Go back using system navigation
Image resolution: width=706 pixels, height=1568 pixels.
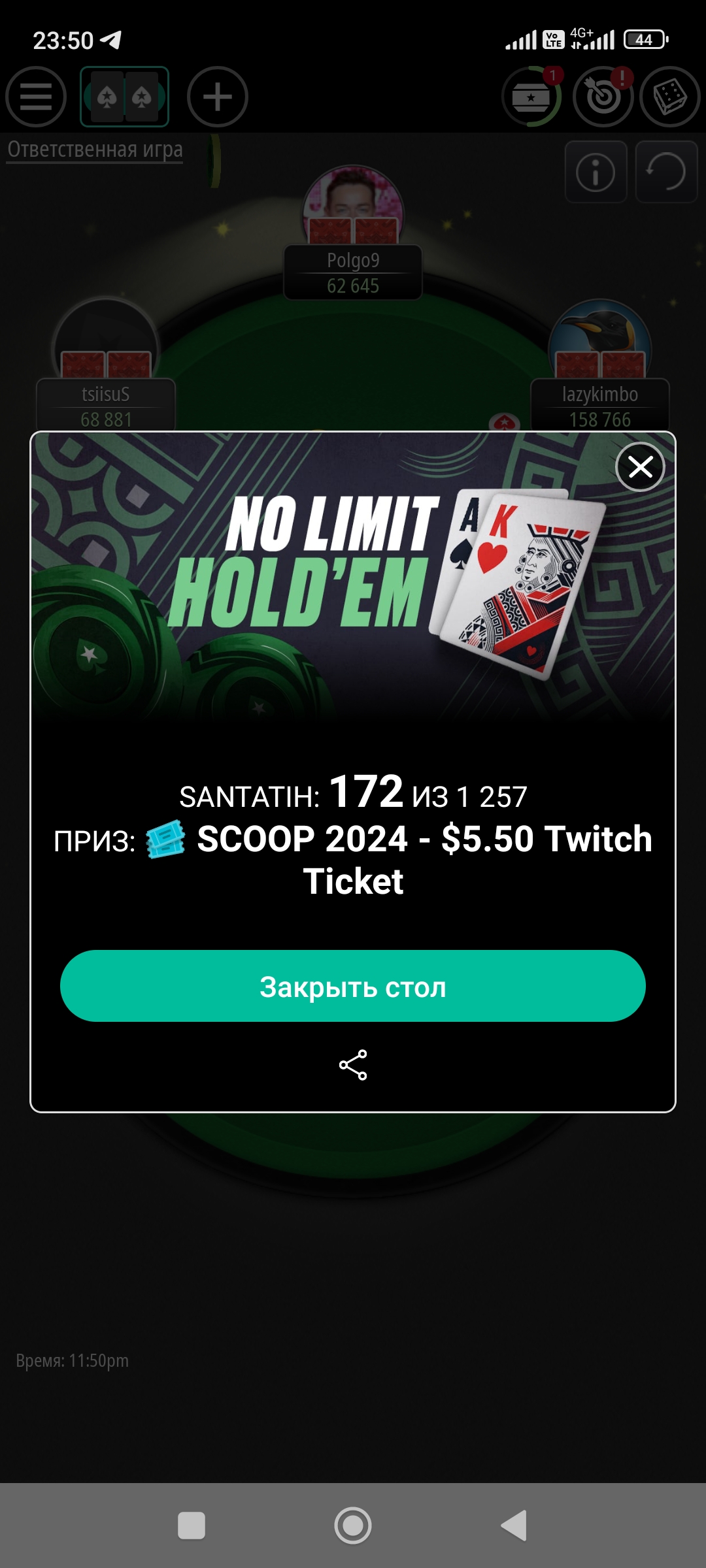tap(514, 1526)
